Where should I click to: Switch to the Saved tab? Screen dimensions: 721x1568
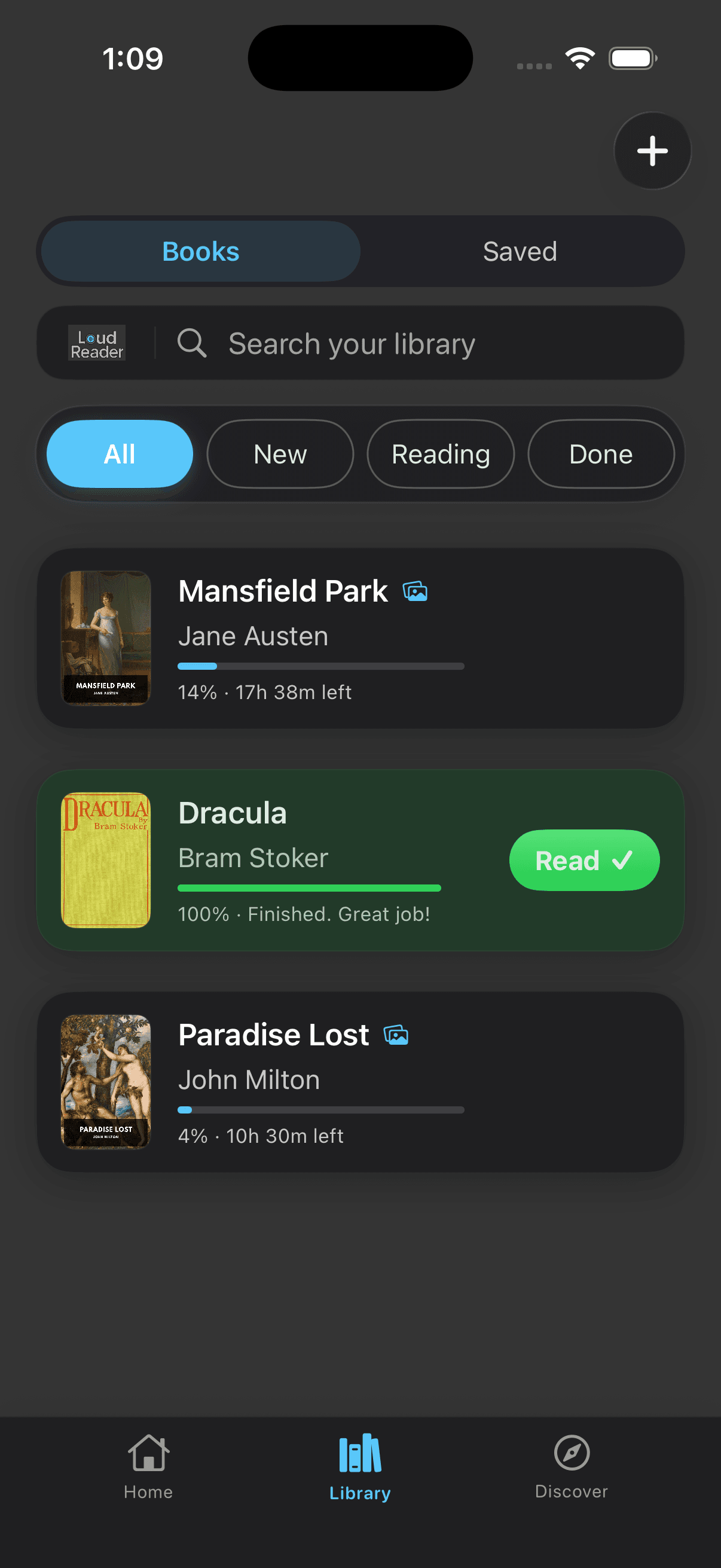pyautogui.click(x=520, y=251)
